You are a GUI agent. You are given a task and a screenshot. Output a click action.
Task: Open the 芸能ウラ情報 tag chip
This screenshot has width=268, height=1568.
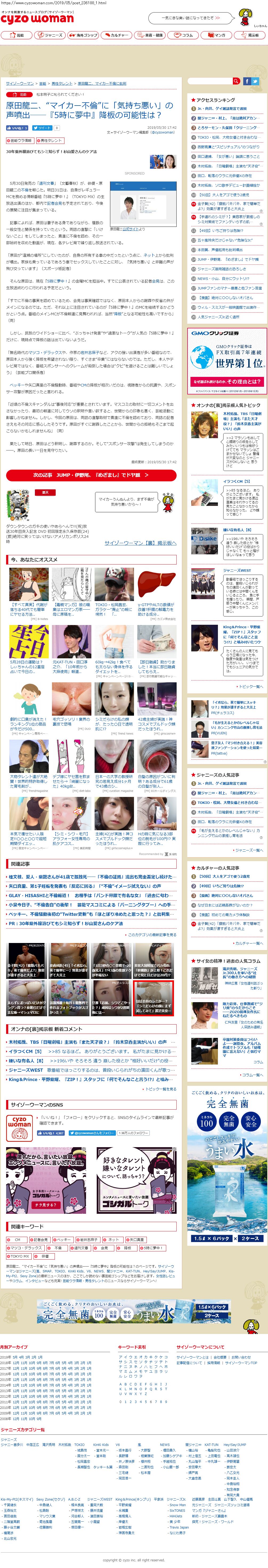tap(19, 141)
